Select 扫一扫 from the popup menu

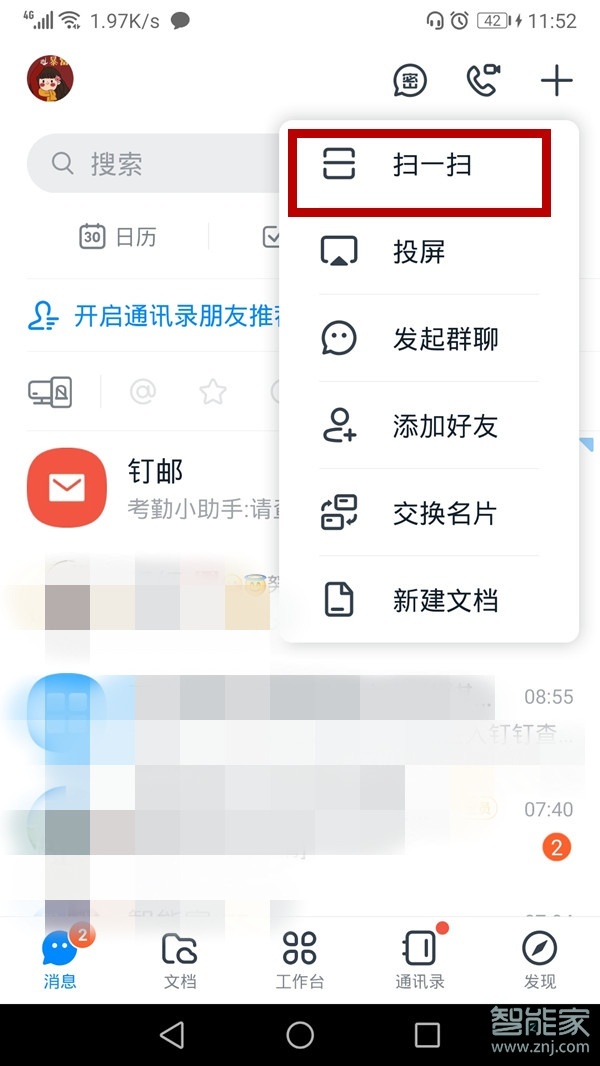pos(420,166)
